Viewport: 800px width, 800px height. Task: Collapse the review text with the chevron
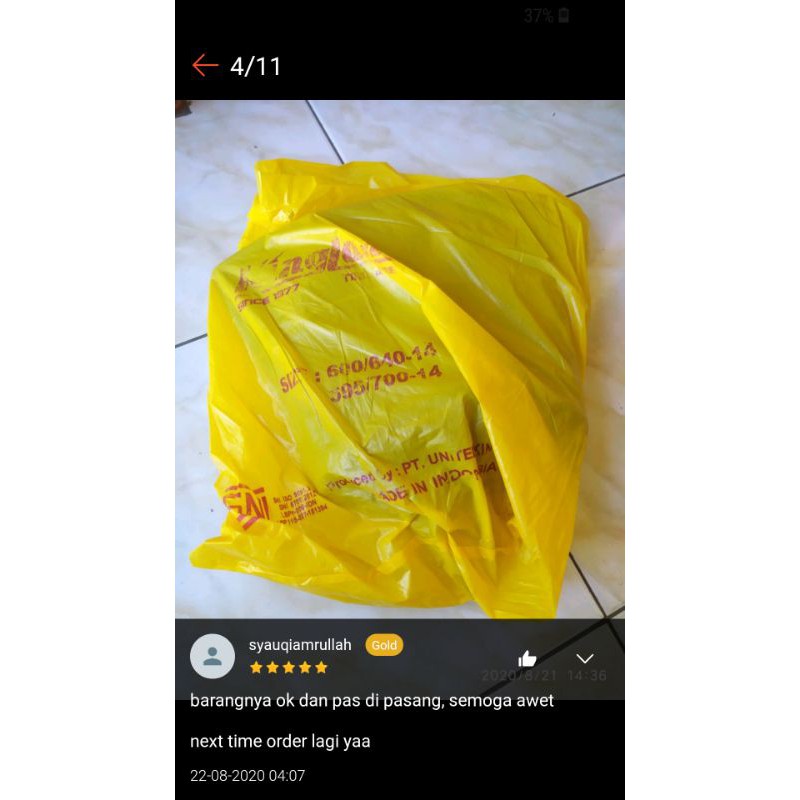(585, 658)
